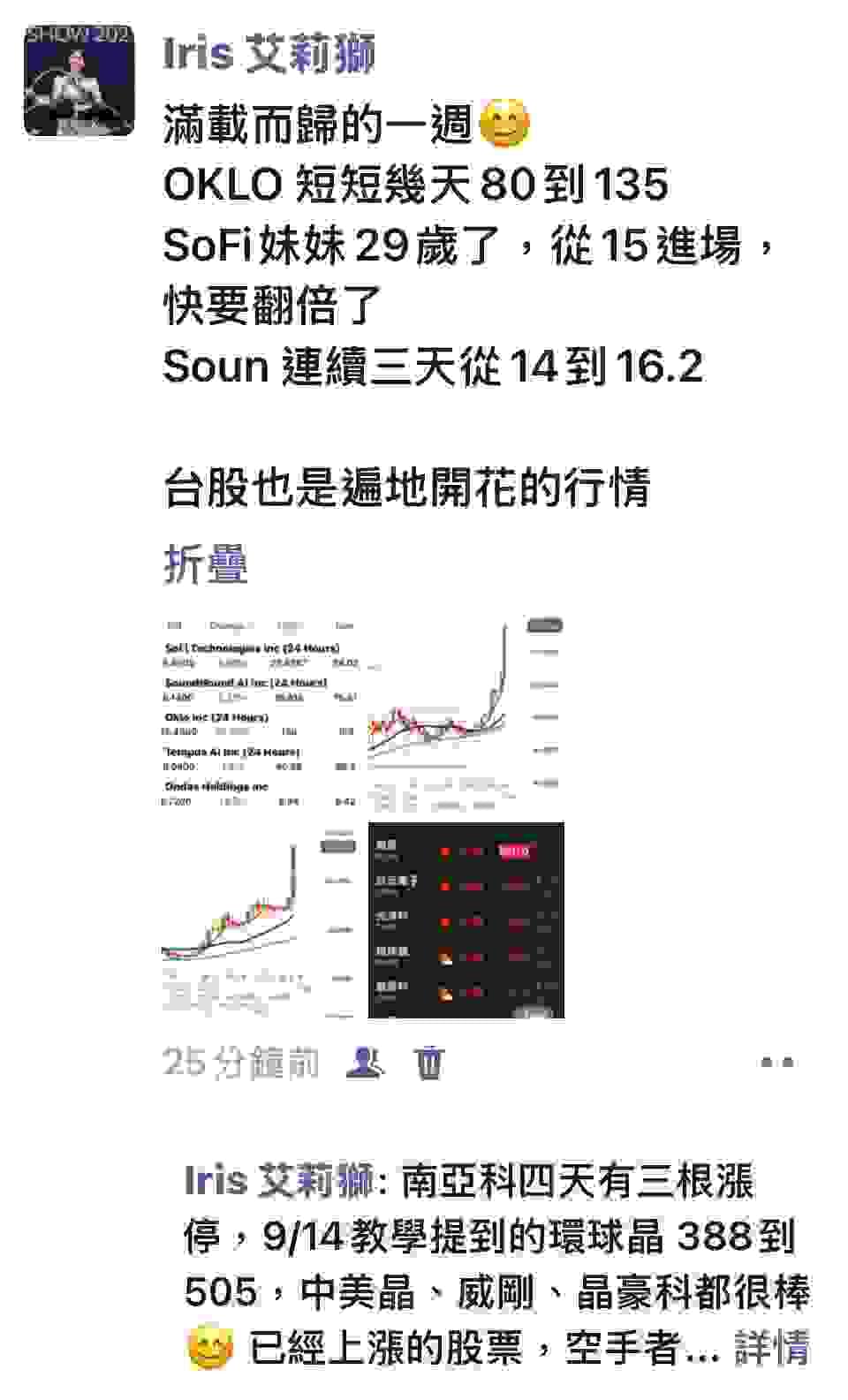
Task: Tap the audience icon beside 25 分鐘前
Action: tap(365, 1061)
